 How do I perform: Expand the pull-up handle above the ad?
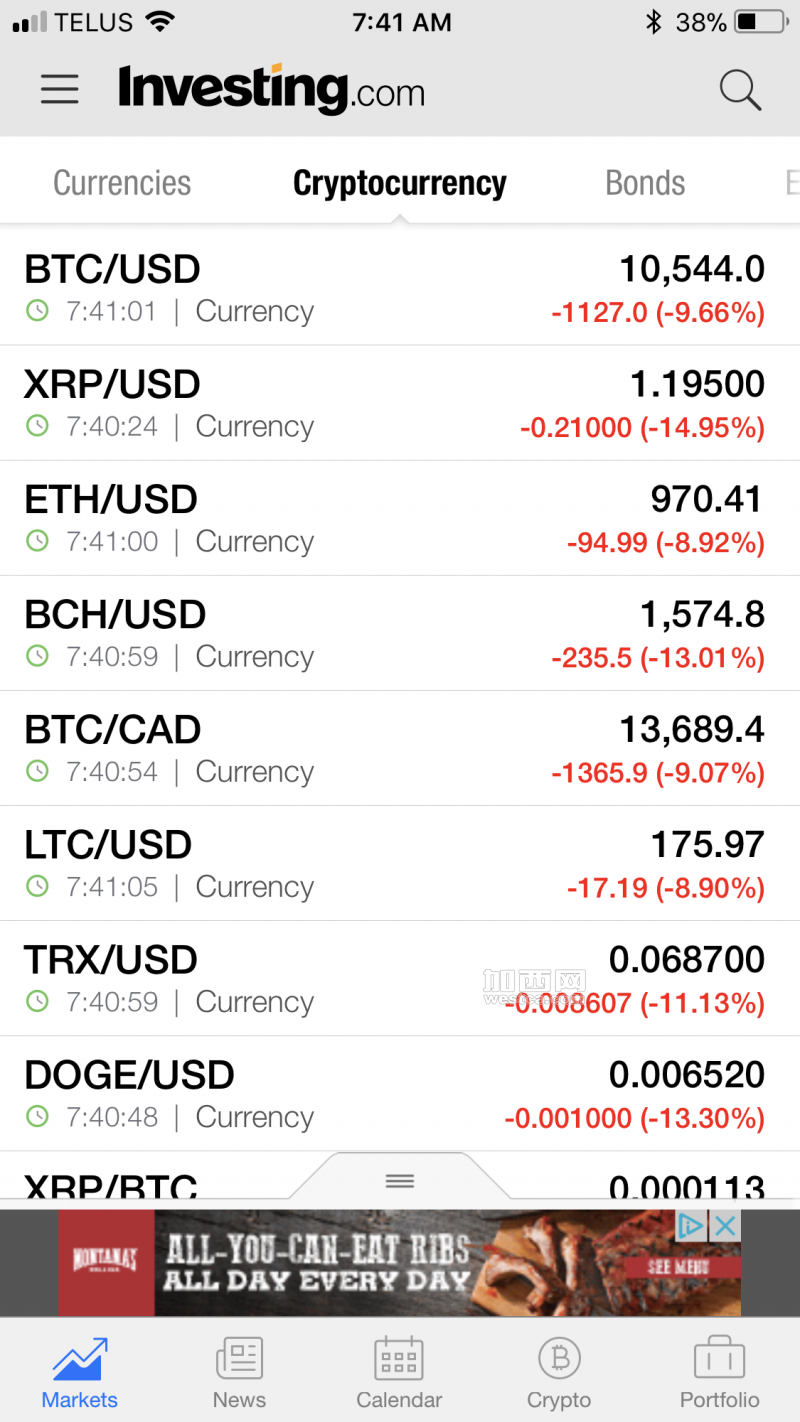(x=400, y=1181)
